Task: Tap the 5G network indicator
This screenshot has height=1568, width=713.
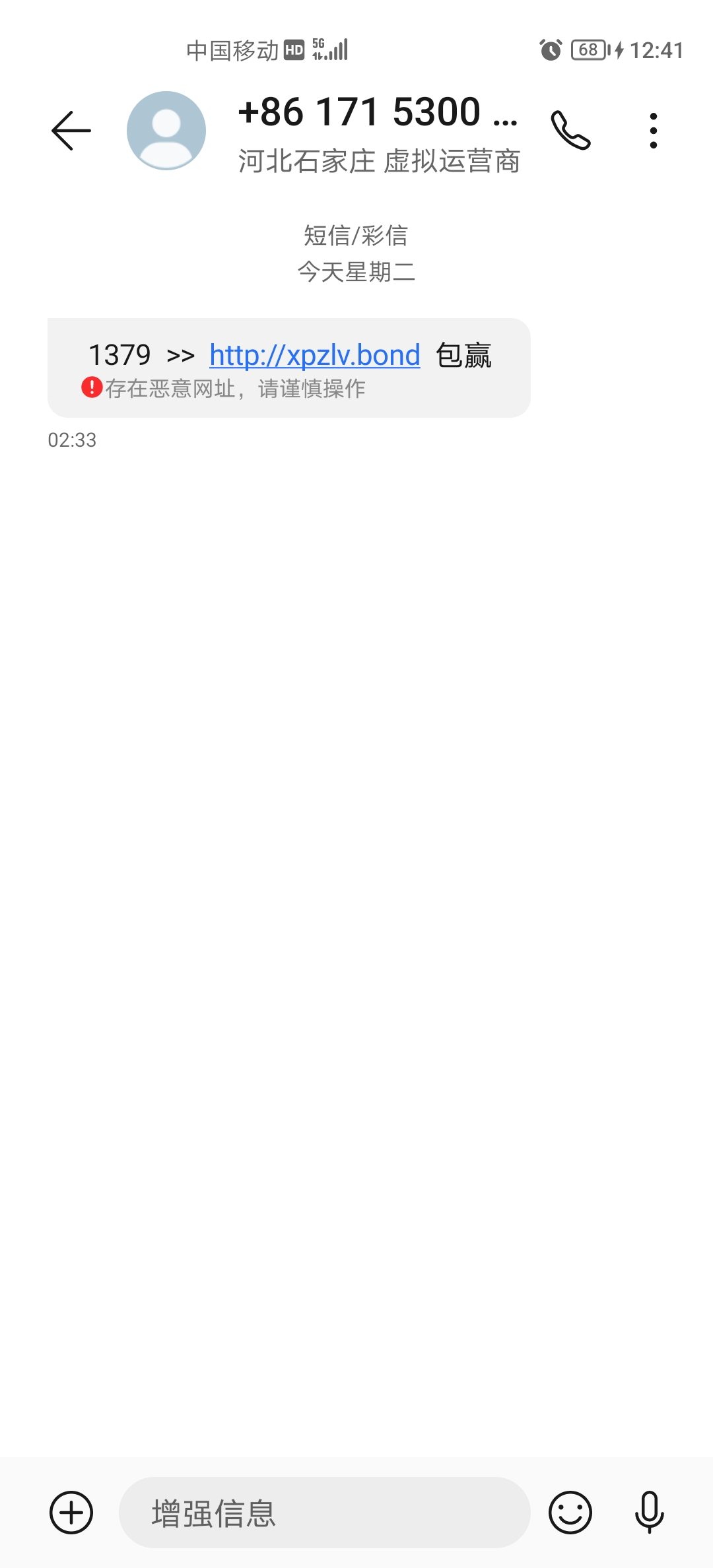Action: (x=318, y=48)
